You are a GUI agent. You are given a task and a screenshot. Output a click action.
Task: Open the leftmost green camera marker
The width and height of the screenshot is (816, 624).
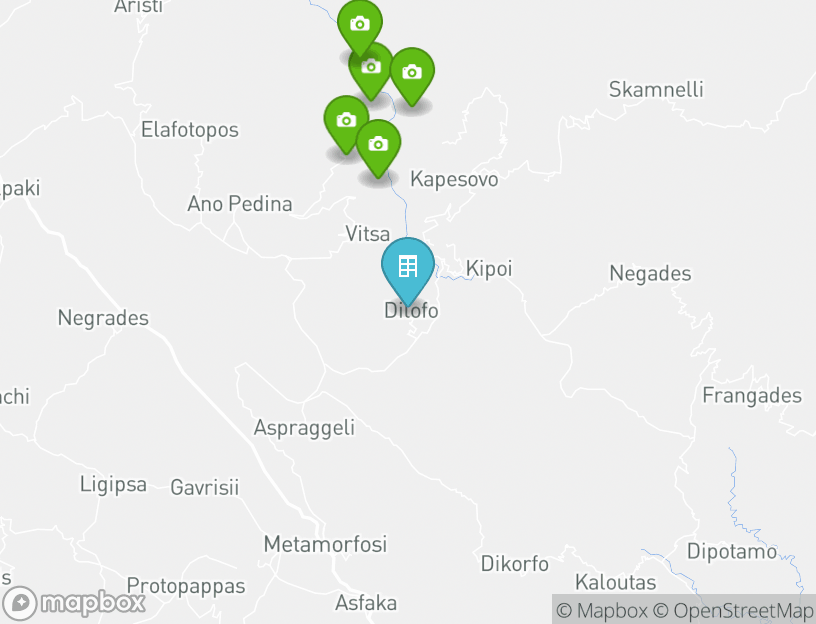pos(346,121)
